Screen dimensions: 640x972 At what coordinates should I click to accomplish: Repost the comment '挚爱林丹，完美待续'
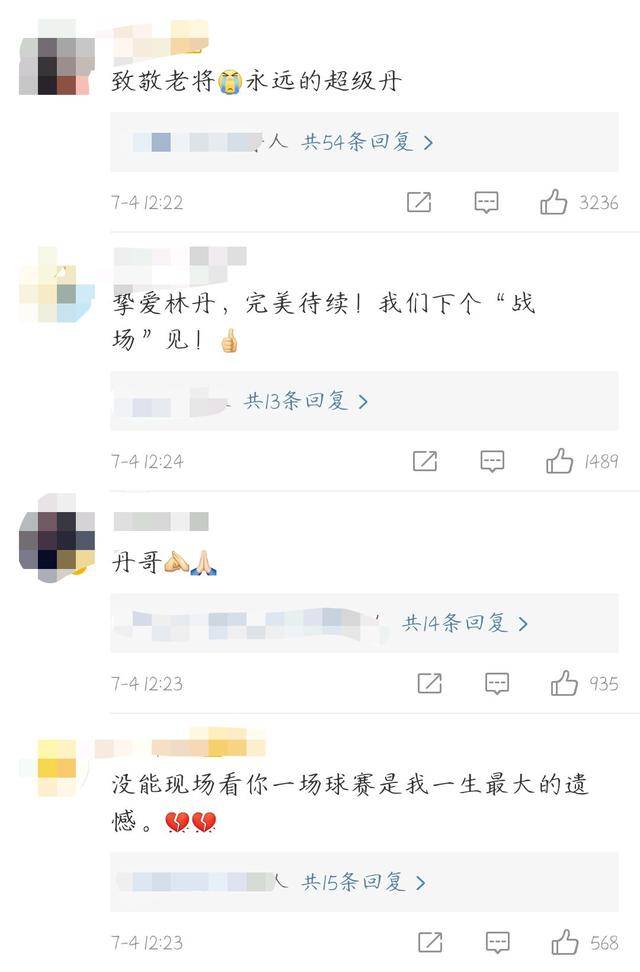coord(425,461)
